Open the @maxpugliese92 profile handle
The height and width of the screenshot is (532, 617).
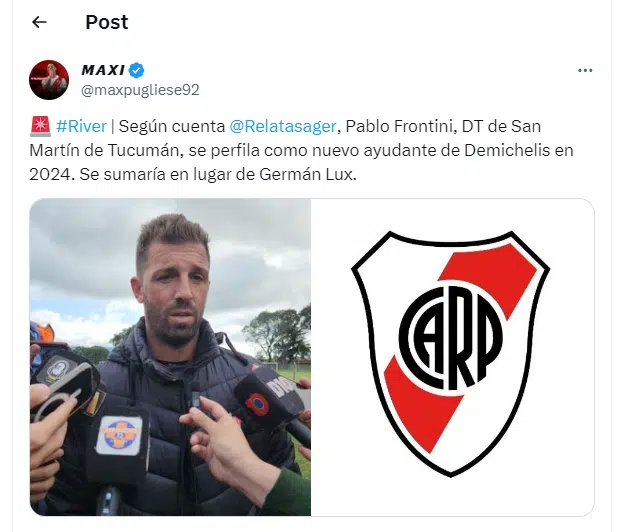pos(139,90)
